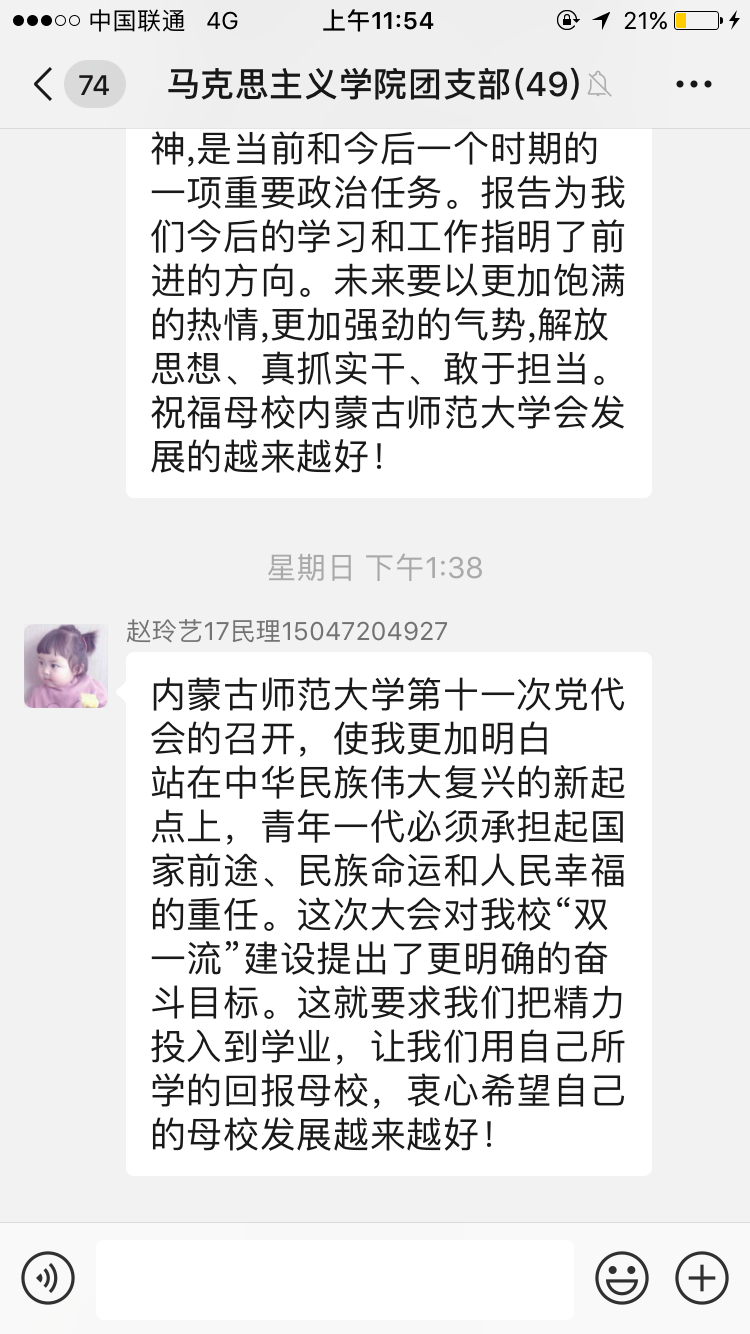Focus the message text field
The height and width of the screenshot is (1334, 750).
335,1278
